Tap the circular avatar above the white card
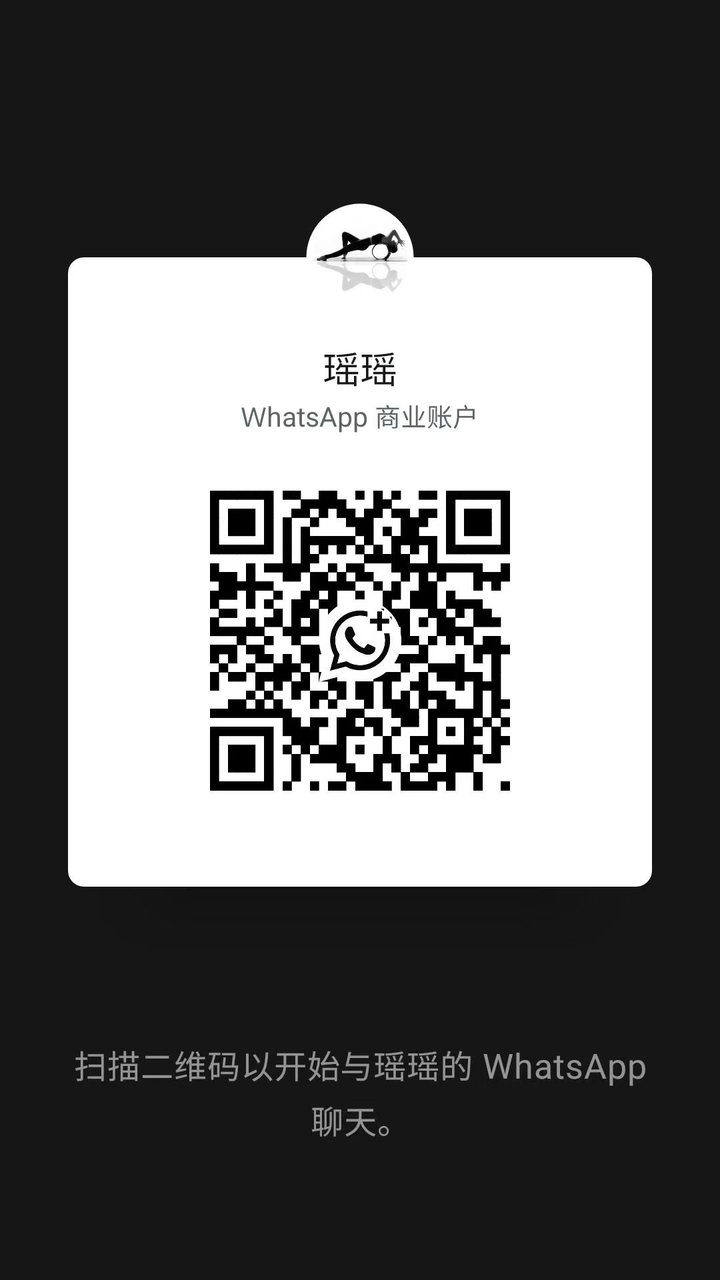Screen dimensions: 720x1280 pyautogui.click(x=360, y=243)
